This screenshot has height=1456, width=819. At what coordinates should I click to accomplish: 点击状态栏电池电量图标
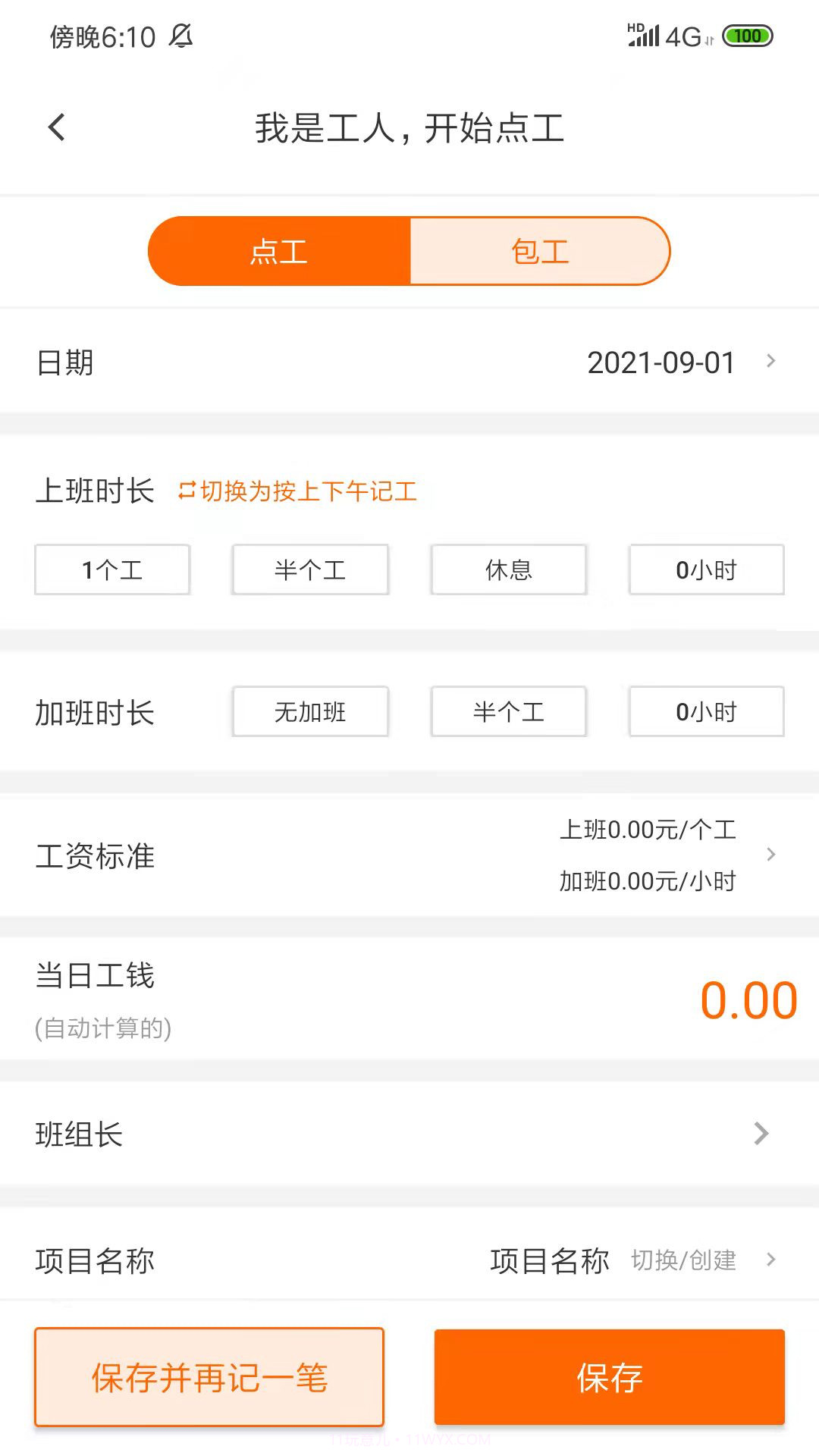coord(747,36)
